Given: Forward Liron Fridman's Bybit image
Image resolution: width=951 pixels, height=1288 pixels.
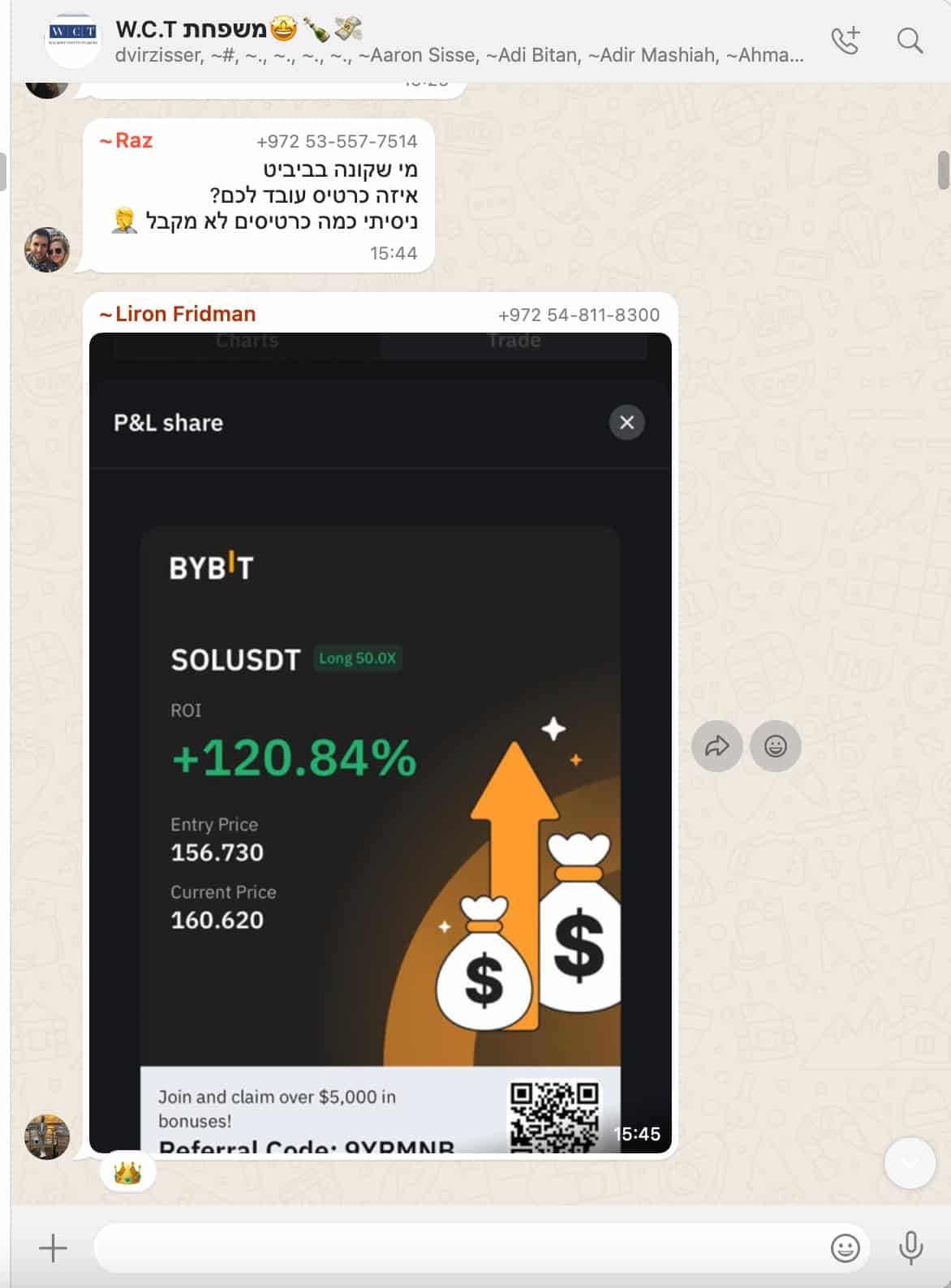Looking at the screenshot, I should point(716,745).
